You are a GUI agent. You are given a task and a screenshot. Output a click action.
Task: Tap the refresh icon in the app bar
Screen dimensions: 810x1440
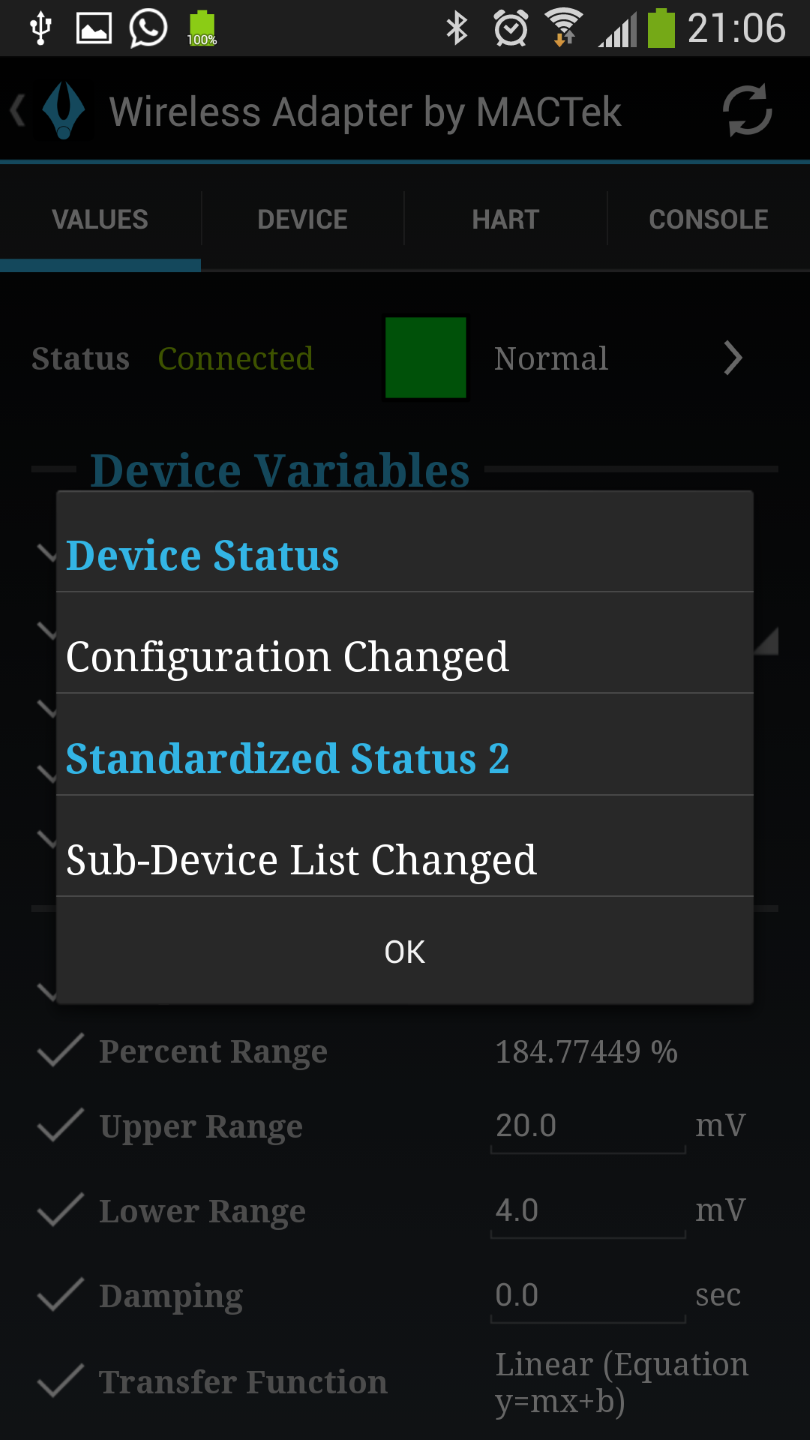click(747, 110)
